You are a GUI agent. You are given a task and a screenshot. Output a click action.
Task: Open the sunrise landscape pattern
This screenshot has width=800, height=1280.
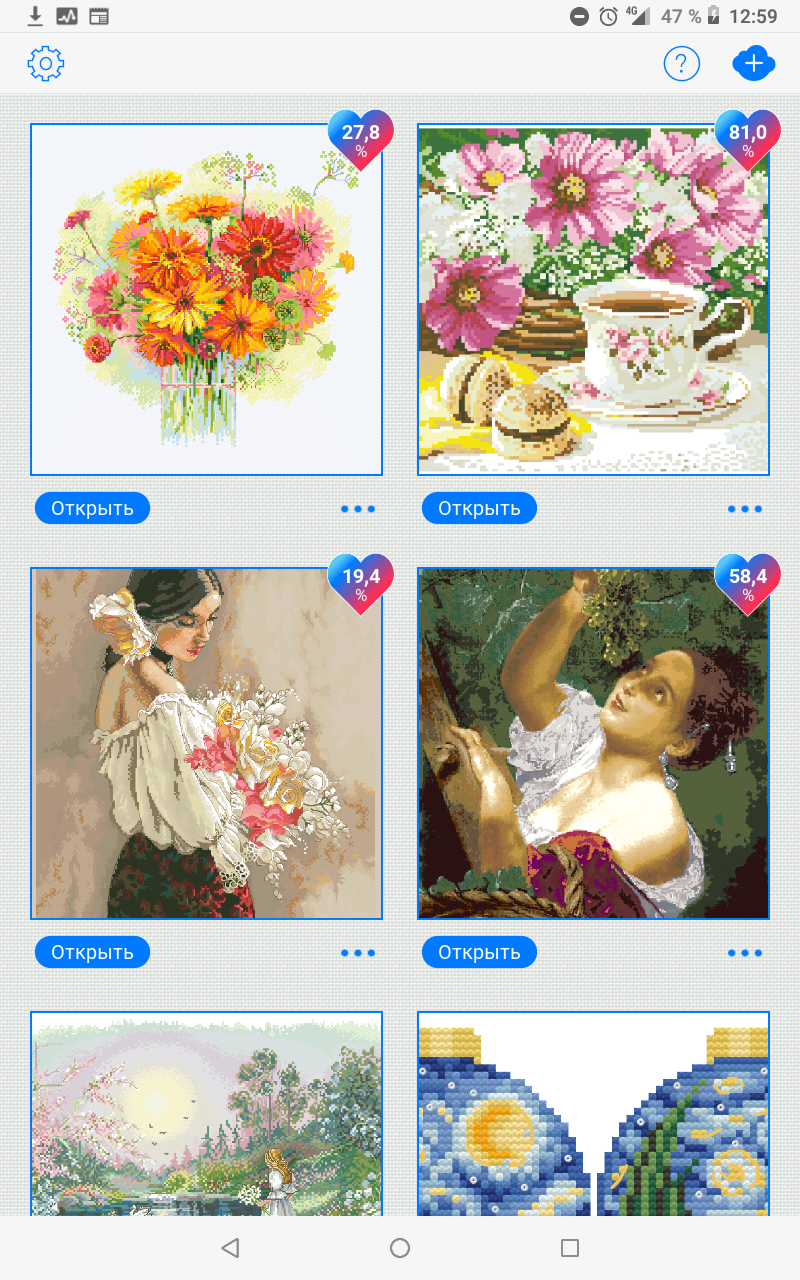[206, 1113]
